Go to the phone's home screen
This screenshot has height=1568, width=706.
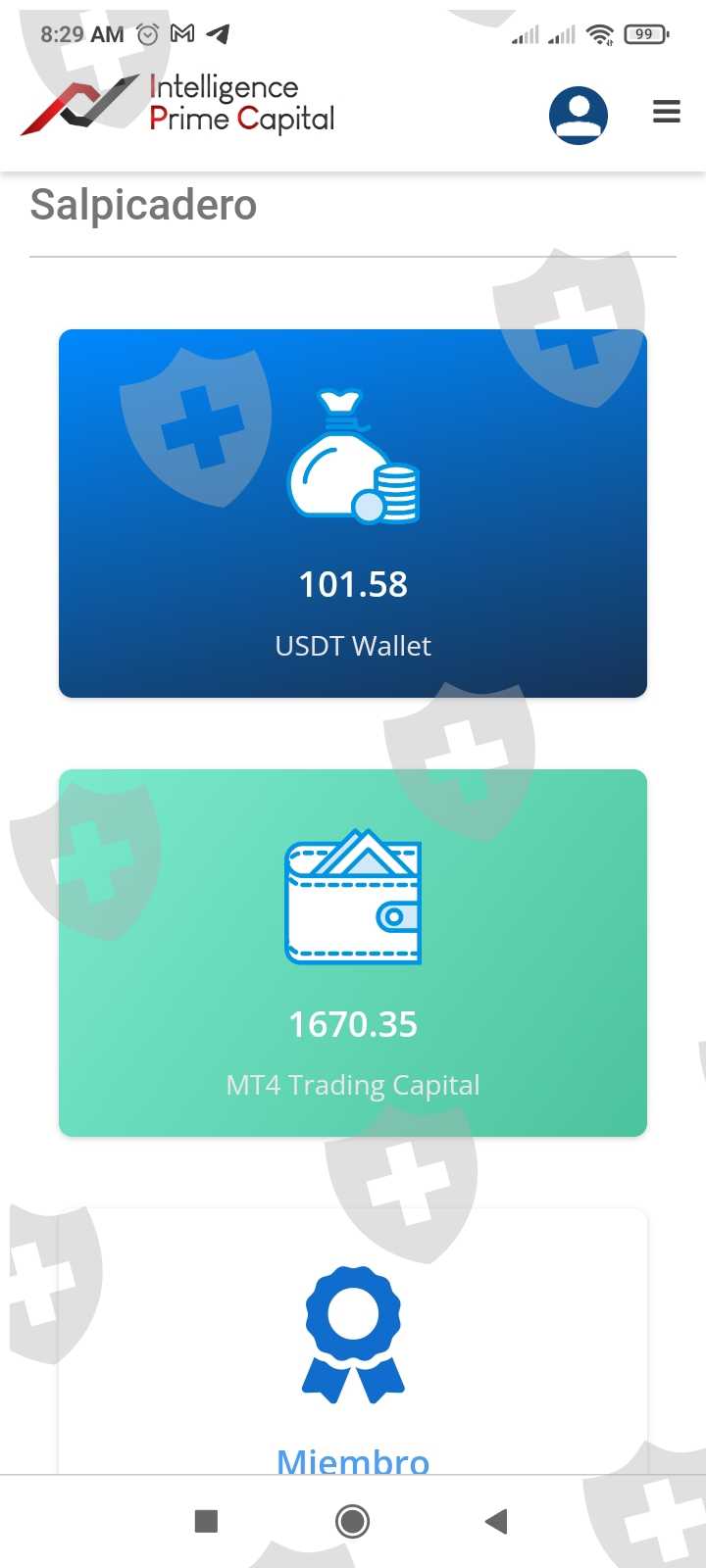[353, 1521]
